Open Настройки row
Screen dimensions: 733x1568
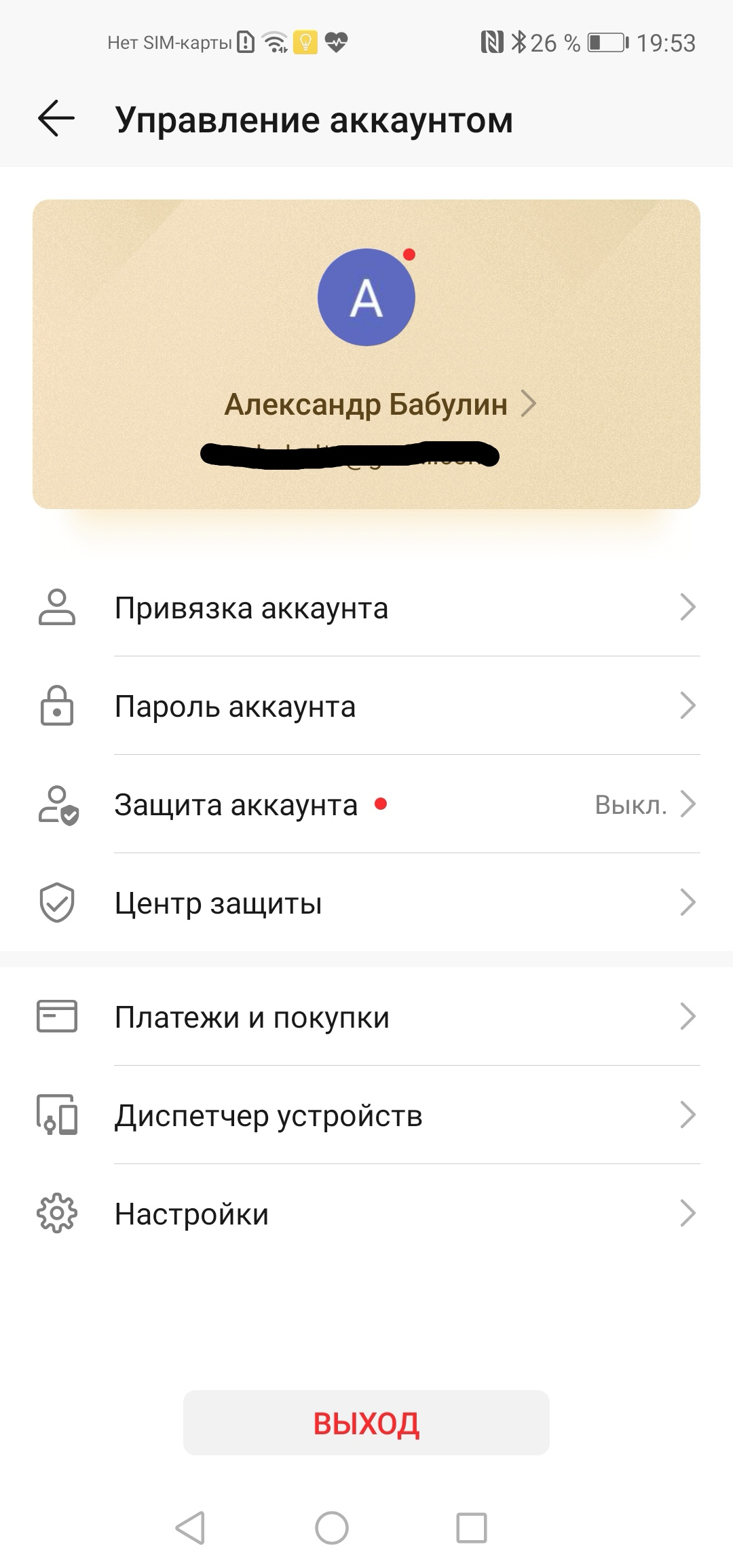366,1214
